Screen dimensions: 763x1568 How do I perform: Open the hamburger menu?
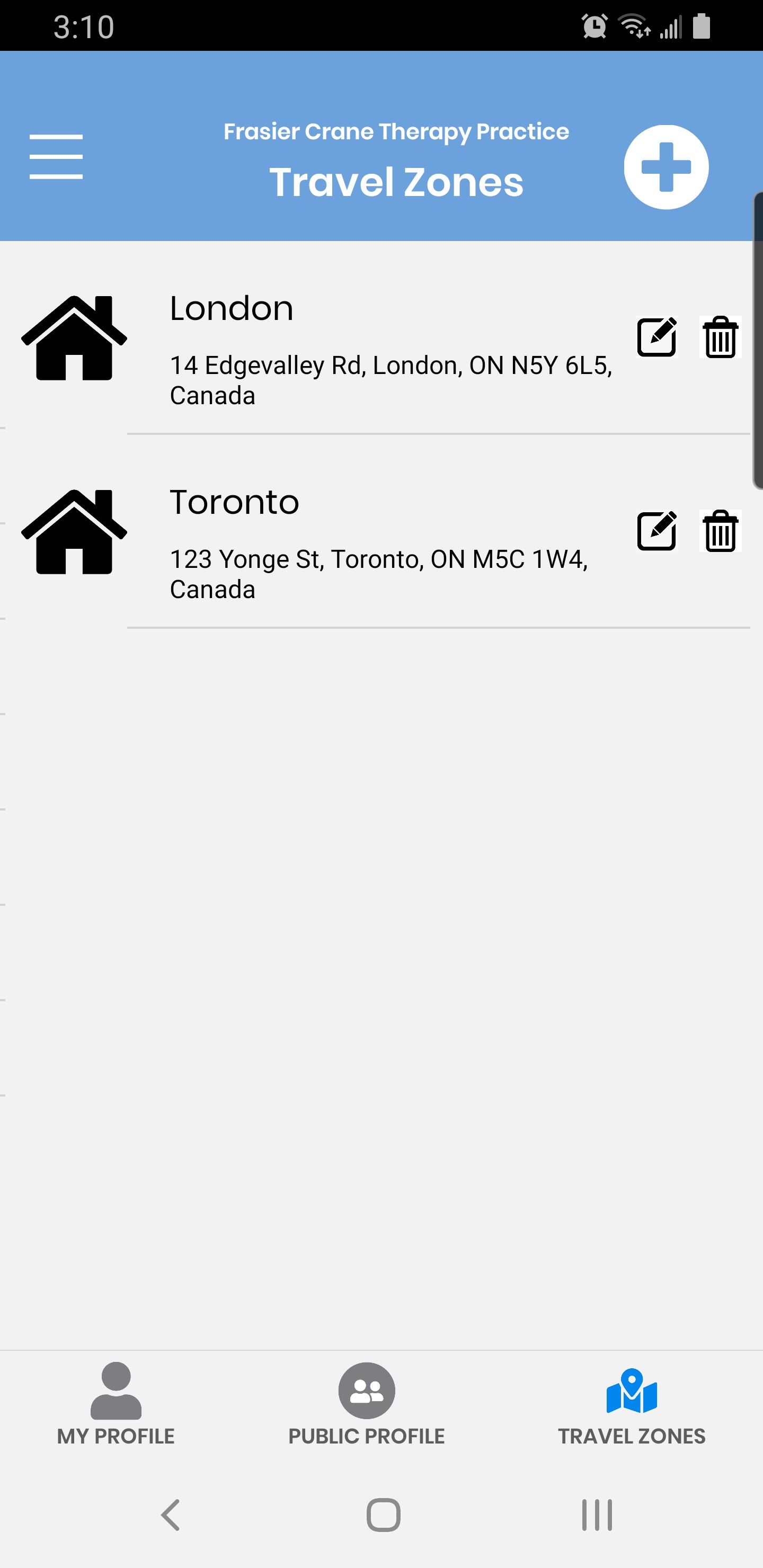click(x=56, y=157)
